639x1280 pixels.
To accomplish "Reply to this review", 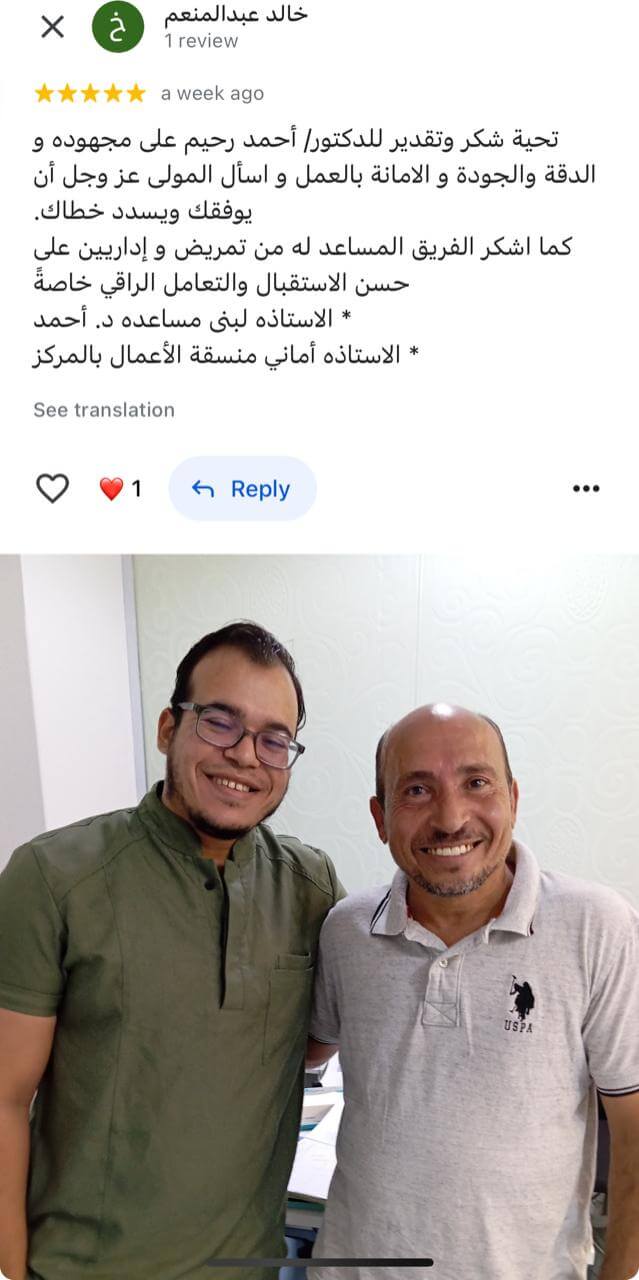I will coord(242,488).
